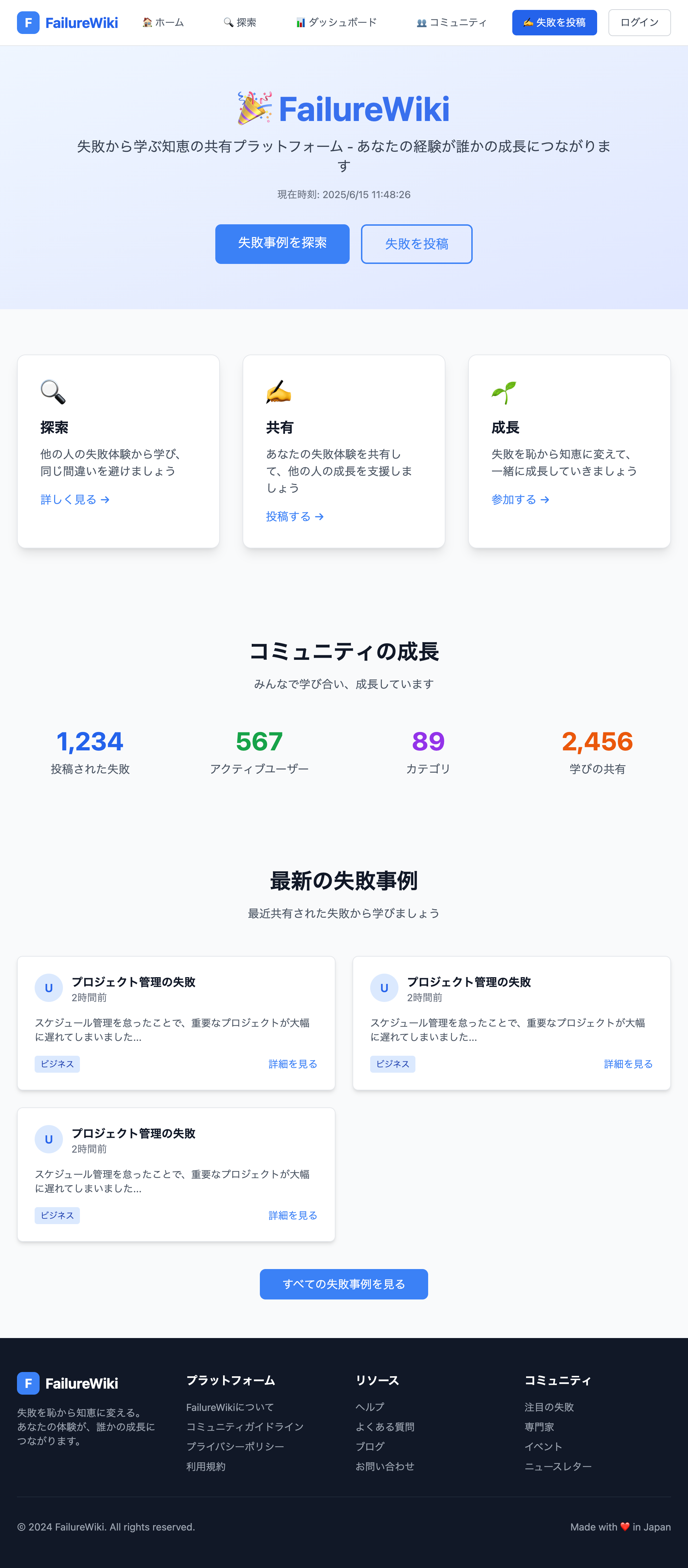Image resolution: width=688 pixels, height=1568 pixels.
Task: Follow the 投稿する link in 共有 card
Action: tap(295, 516)
